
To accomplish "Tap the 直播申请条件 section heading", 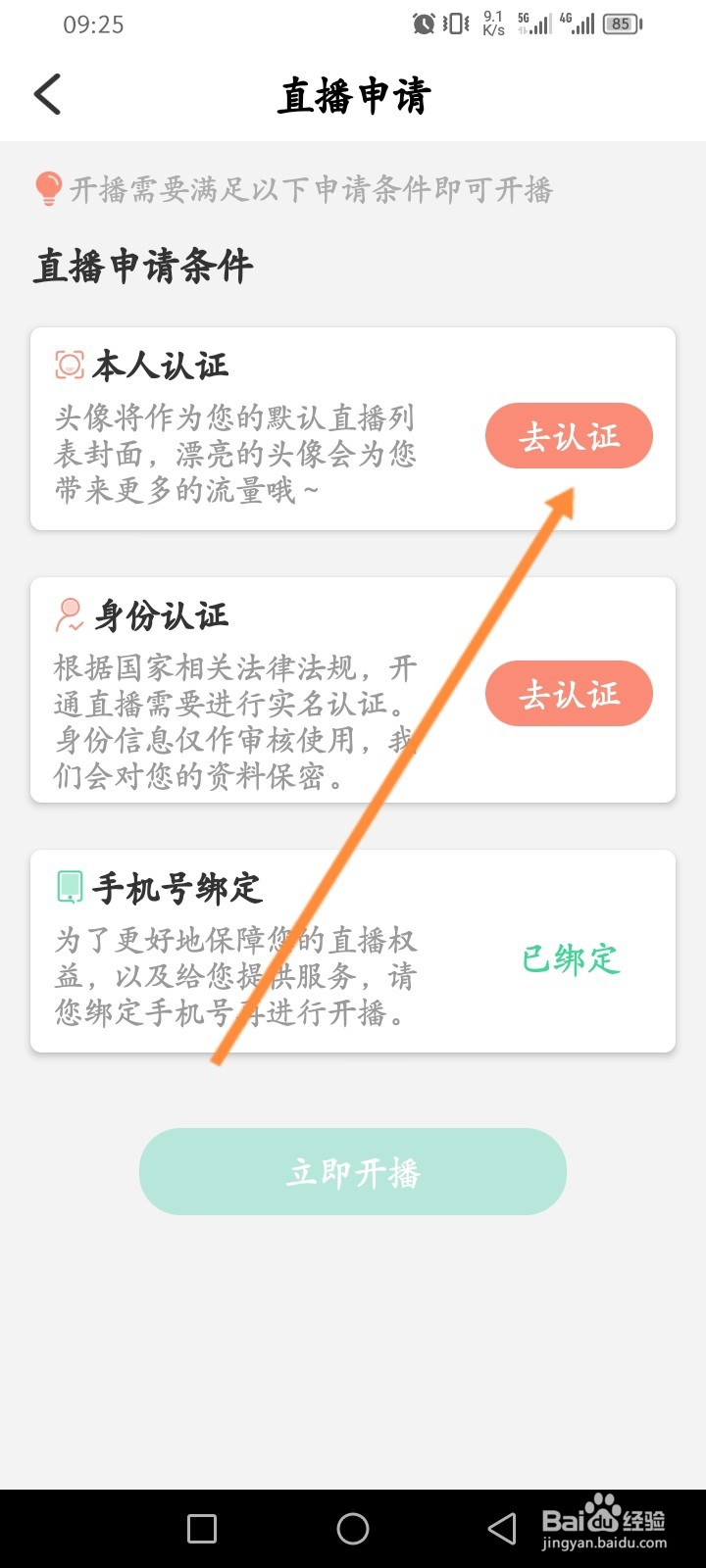I will click(140, 265).
